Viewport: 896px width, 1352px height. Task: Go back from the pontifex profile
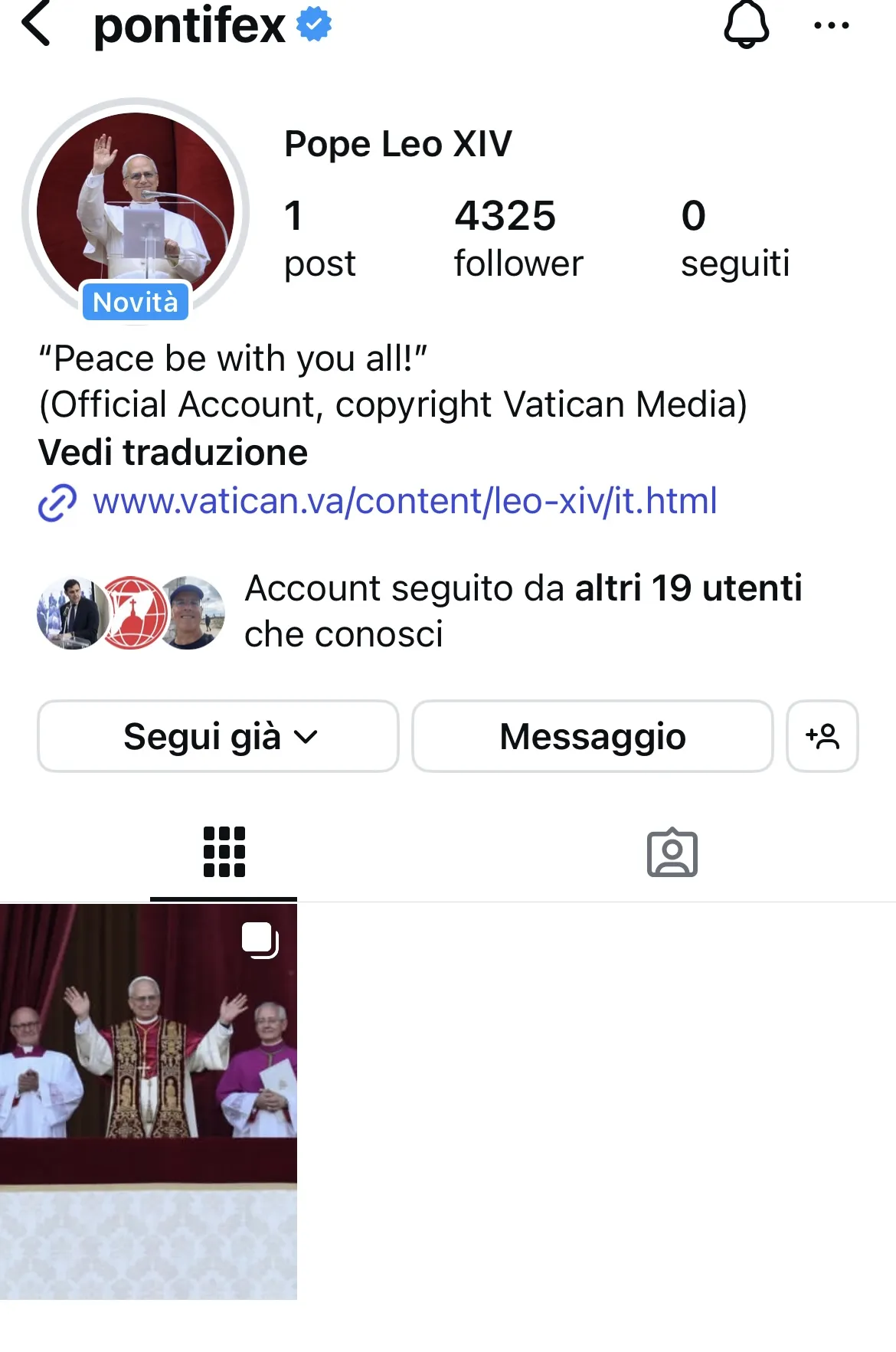pos(36,25)
